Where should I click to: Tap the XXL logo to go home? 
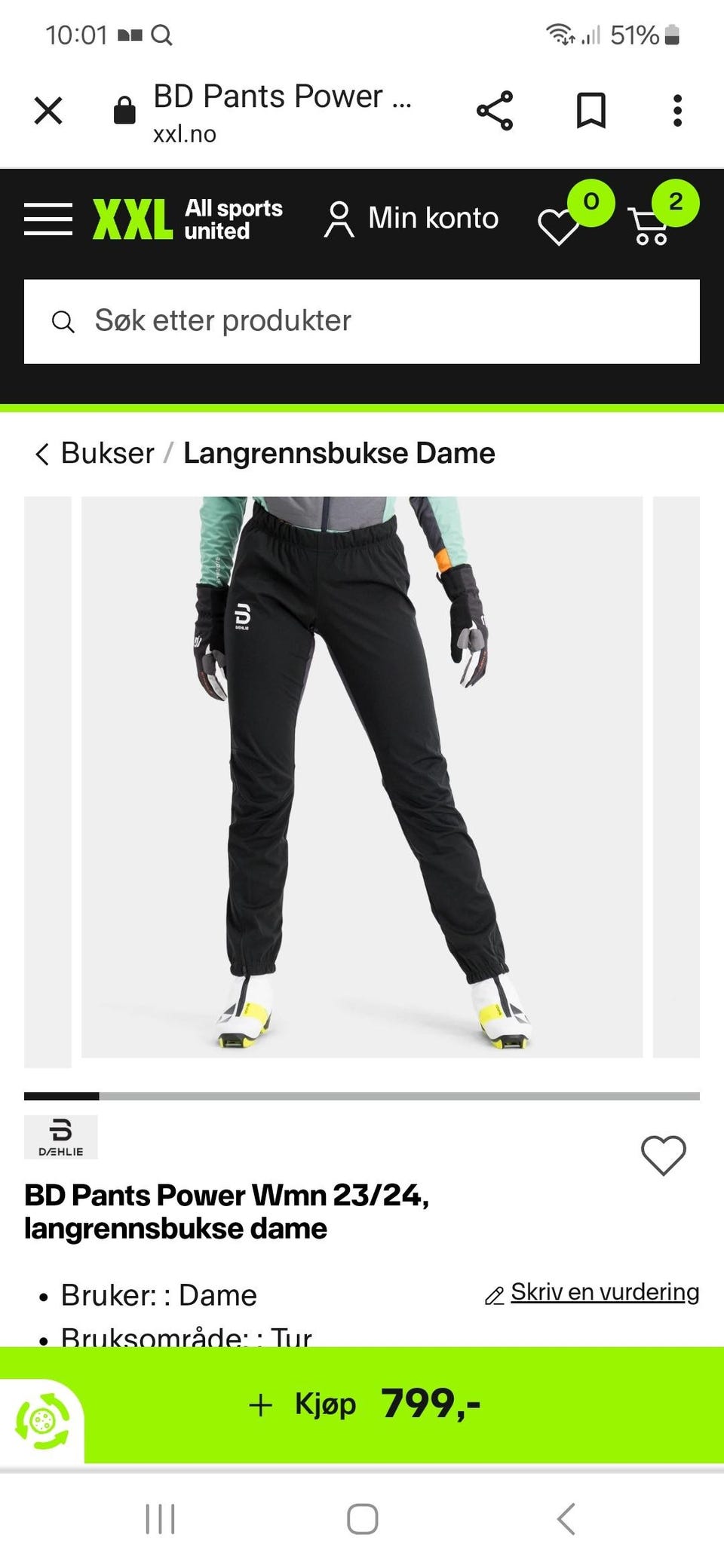click(132, 218)
